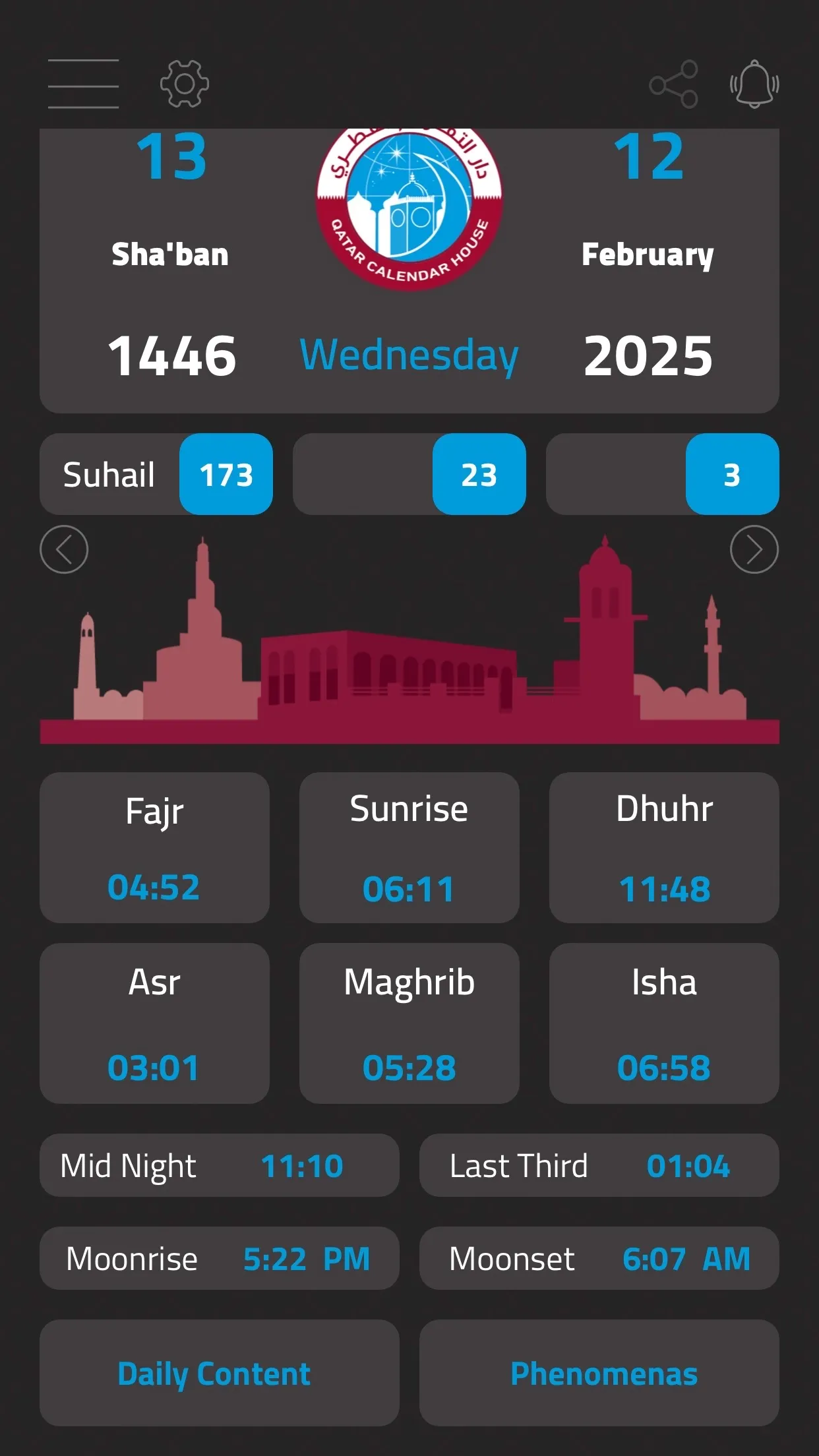Screen dimensions: 819x1456
Task: Open the hamburger drawer menu
Action: click(x=83, y=84)
